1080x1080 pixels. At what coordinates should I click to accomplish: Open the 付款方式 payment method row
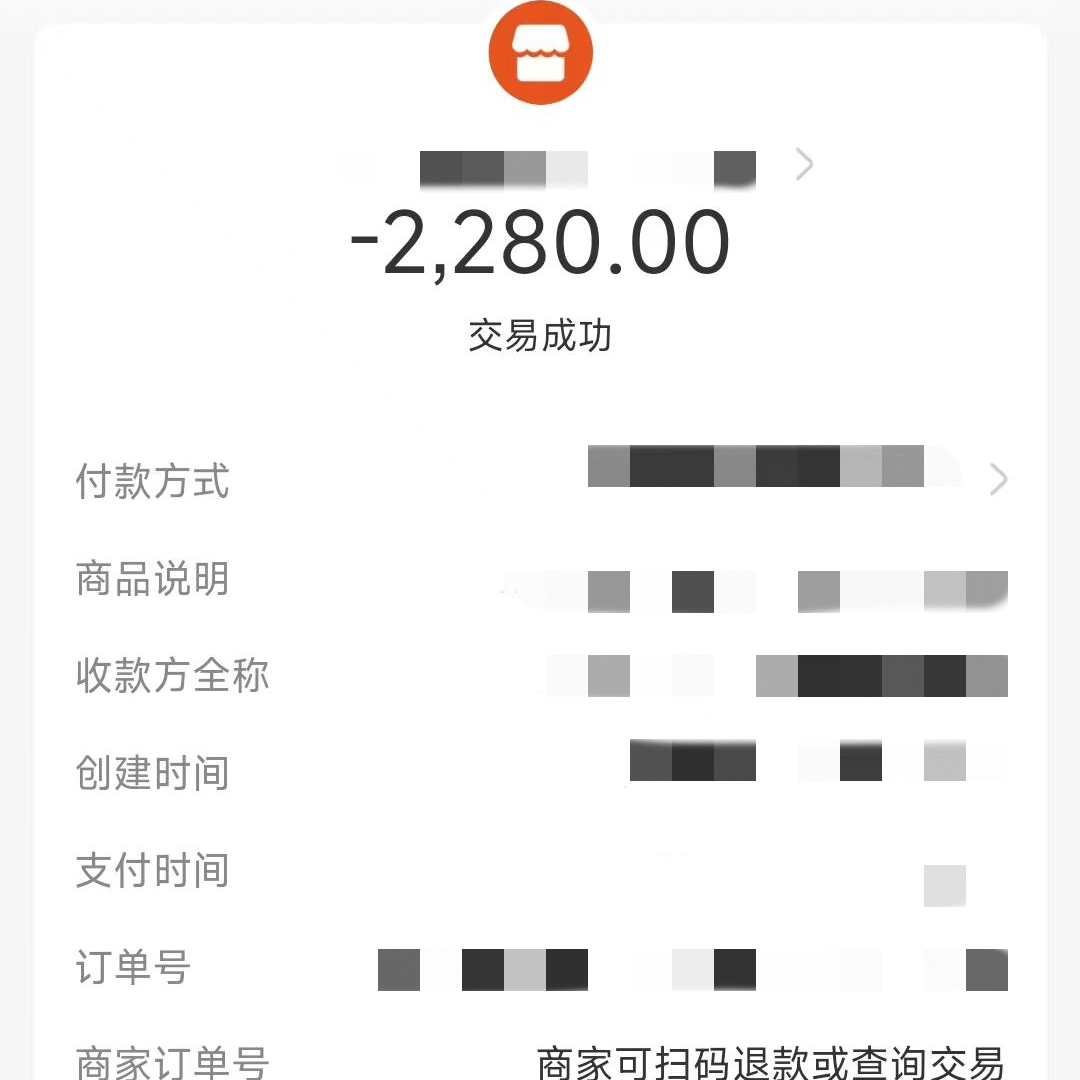click(997, 480)
